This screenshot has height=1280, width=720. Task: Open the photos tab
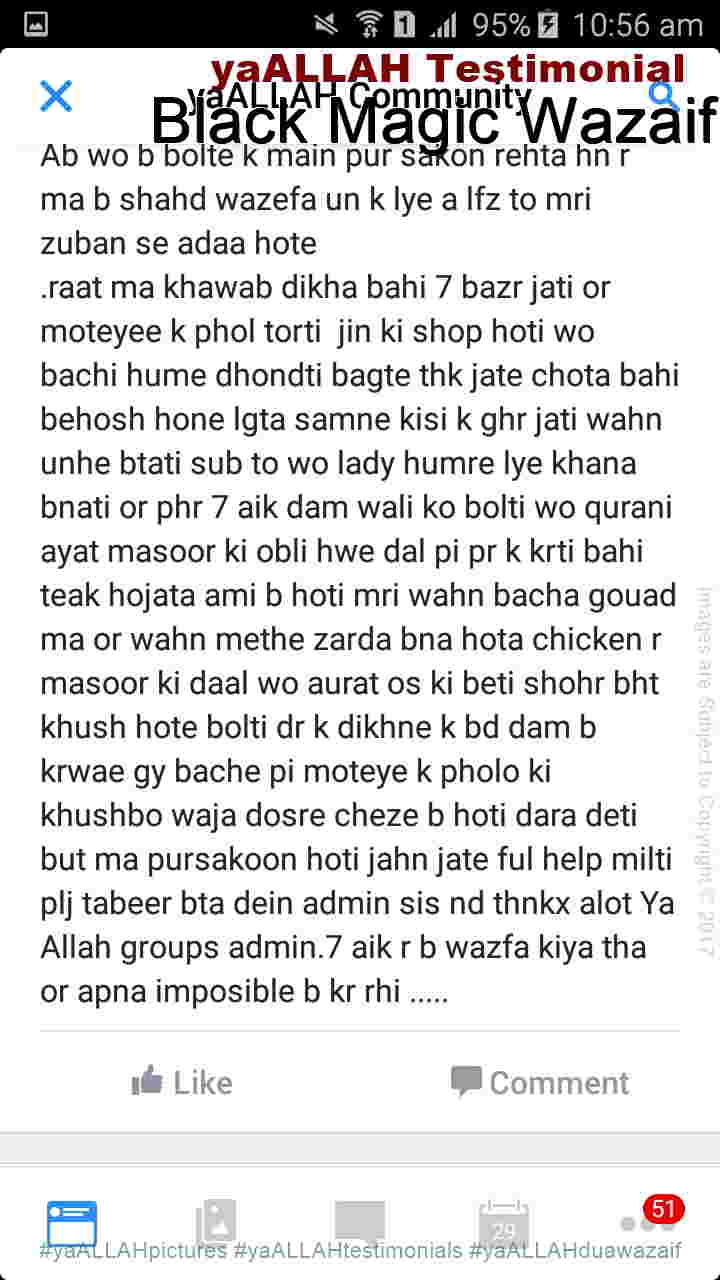point(216,1223)
